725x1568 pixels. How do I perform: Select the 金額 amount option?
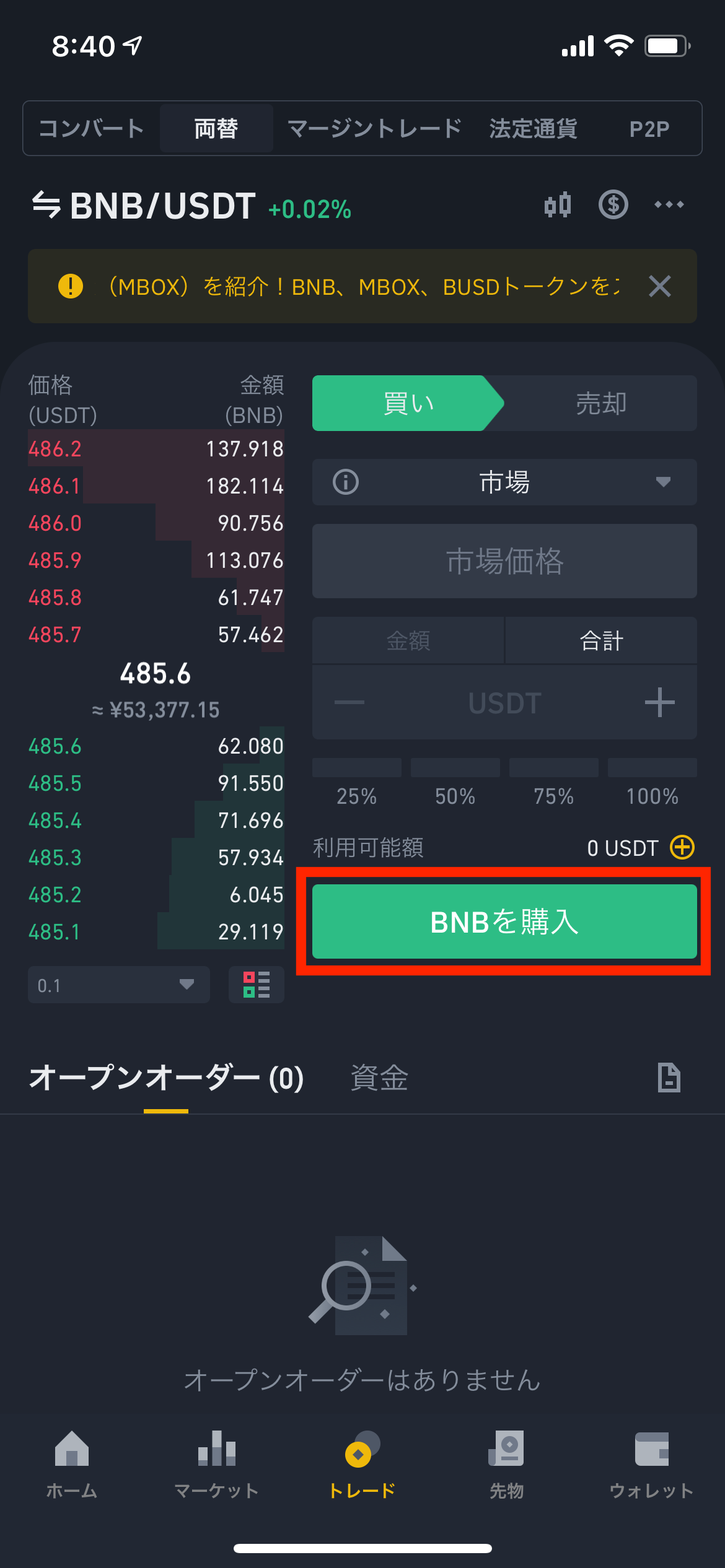408,640
